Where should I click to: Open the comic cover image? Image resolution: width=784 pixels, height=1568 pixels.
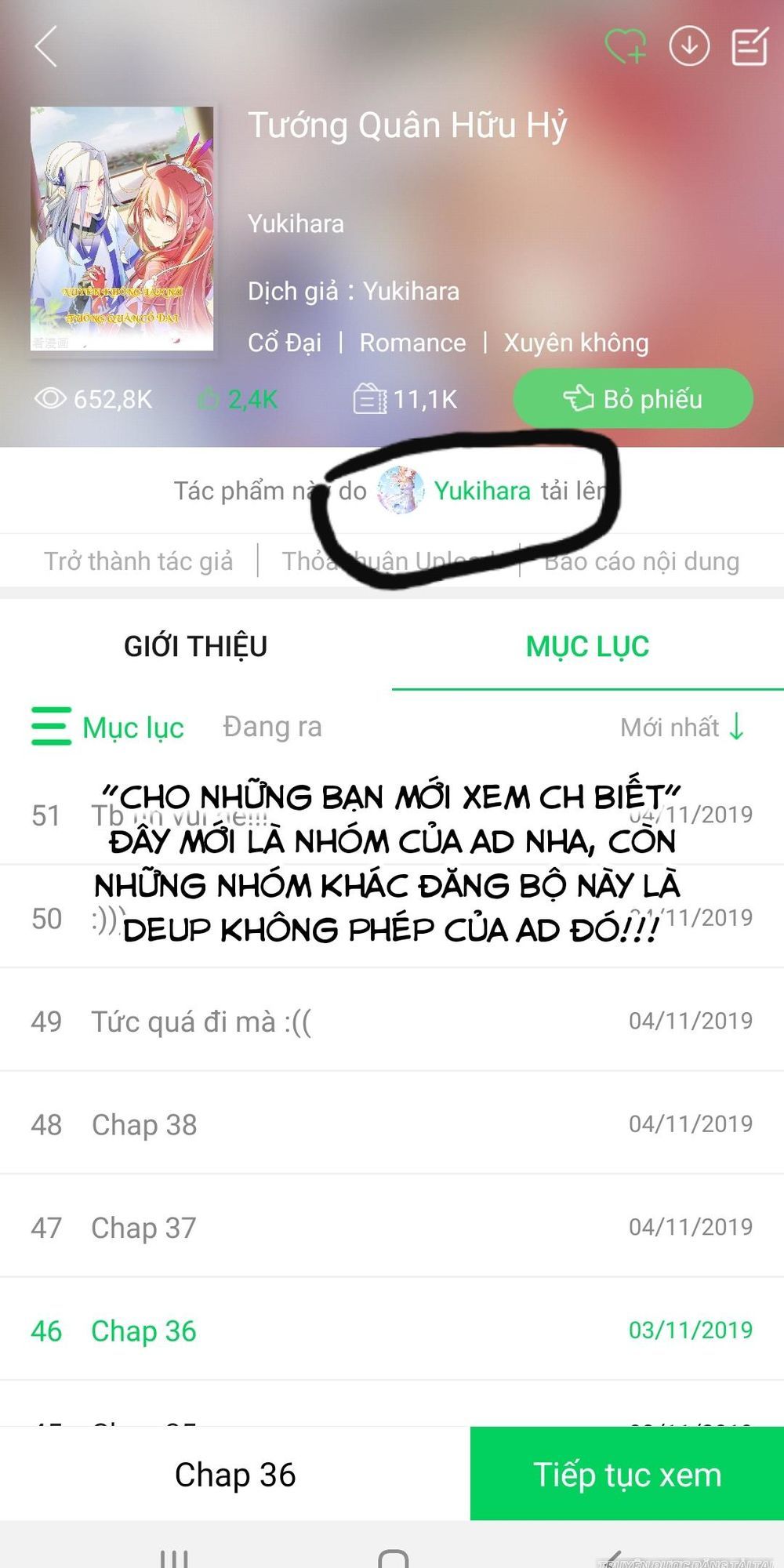point(122,228)
